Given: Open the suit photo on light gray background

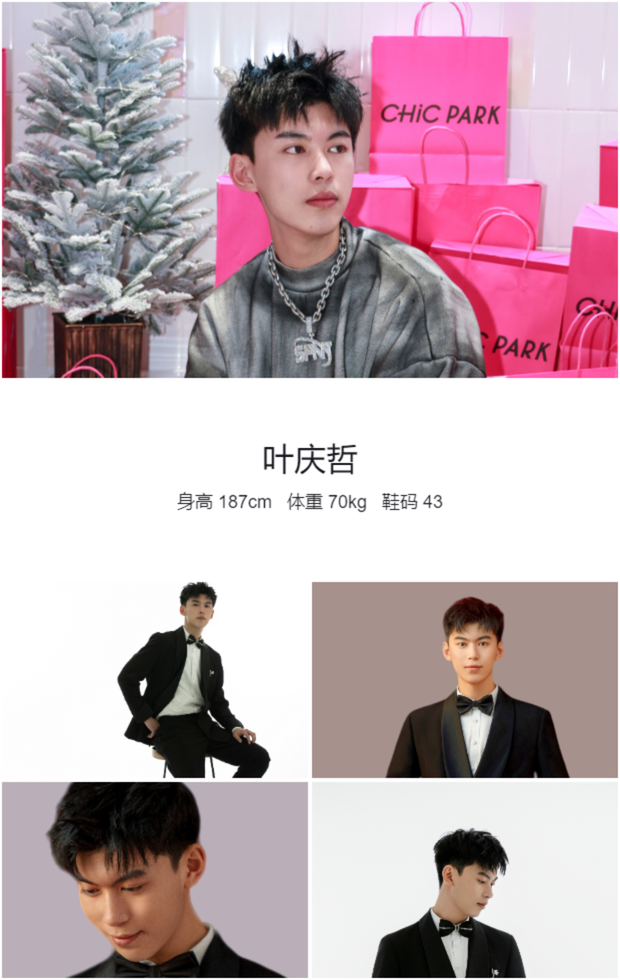Looking at the screenshot, I should 465,880.
